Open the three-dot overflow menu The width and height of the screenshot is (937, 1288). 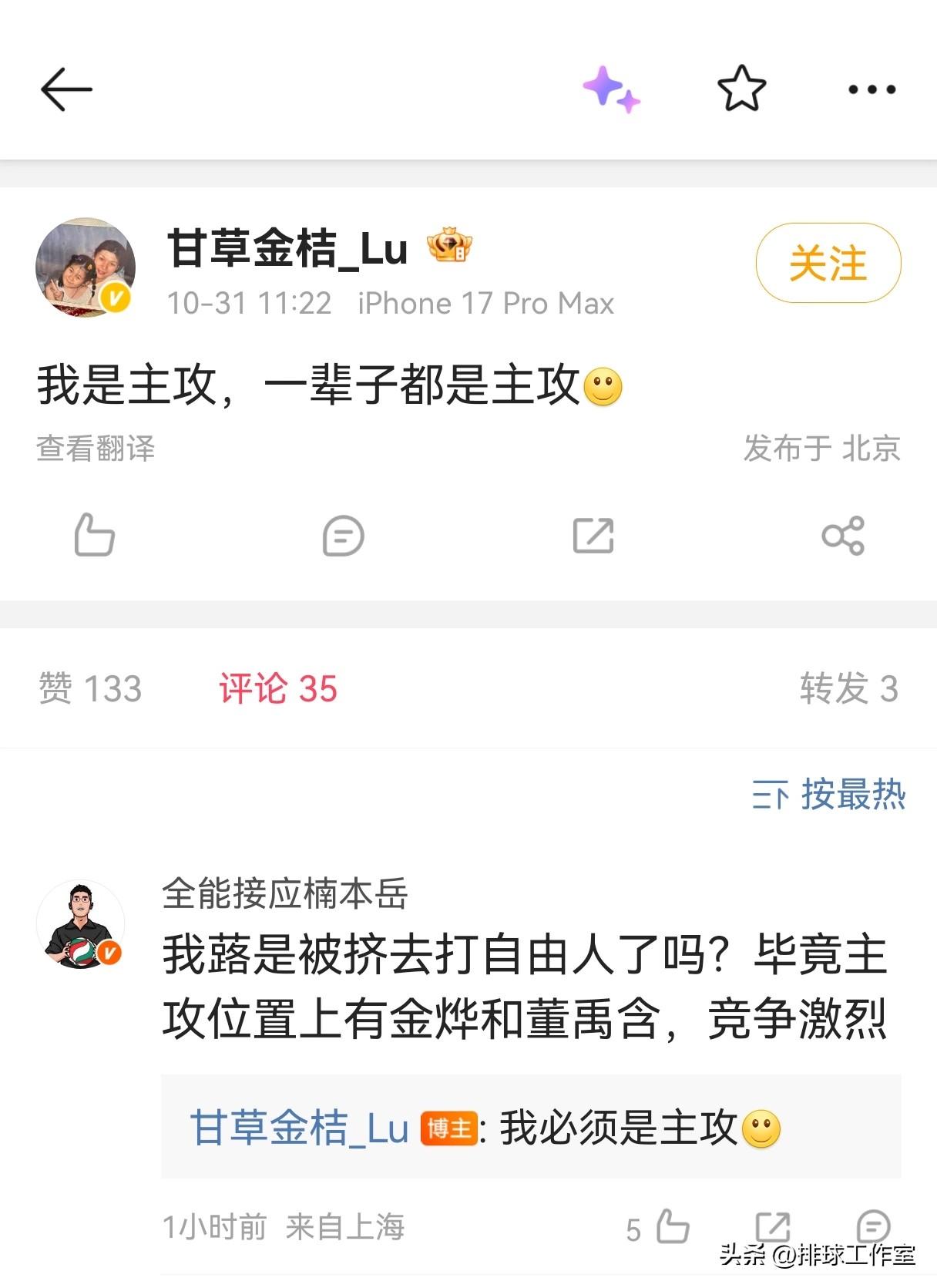click(872, 89)
